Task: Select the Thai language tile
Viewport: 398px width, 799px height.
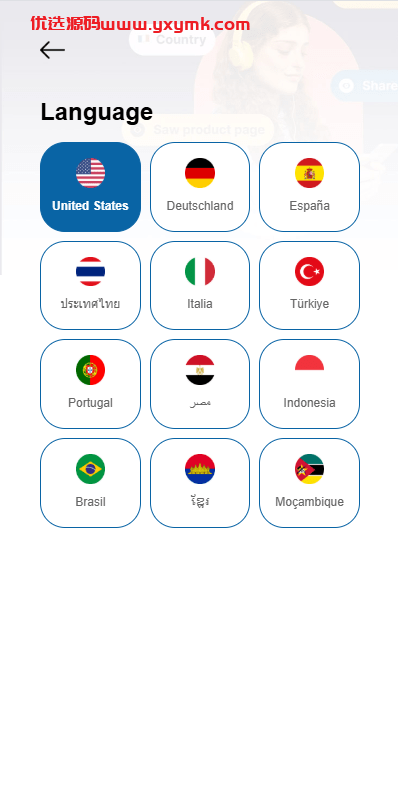Action: point(90,285)
